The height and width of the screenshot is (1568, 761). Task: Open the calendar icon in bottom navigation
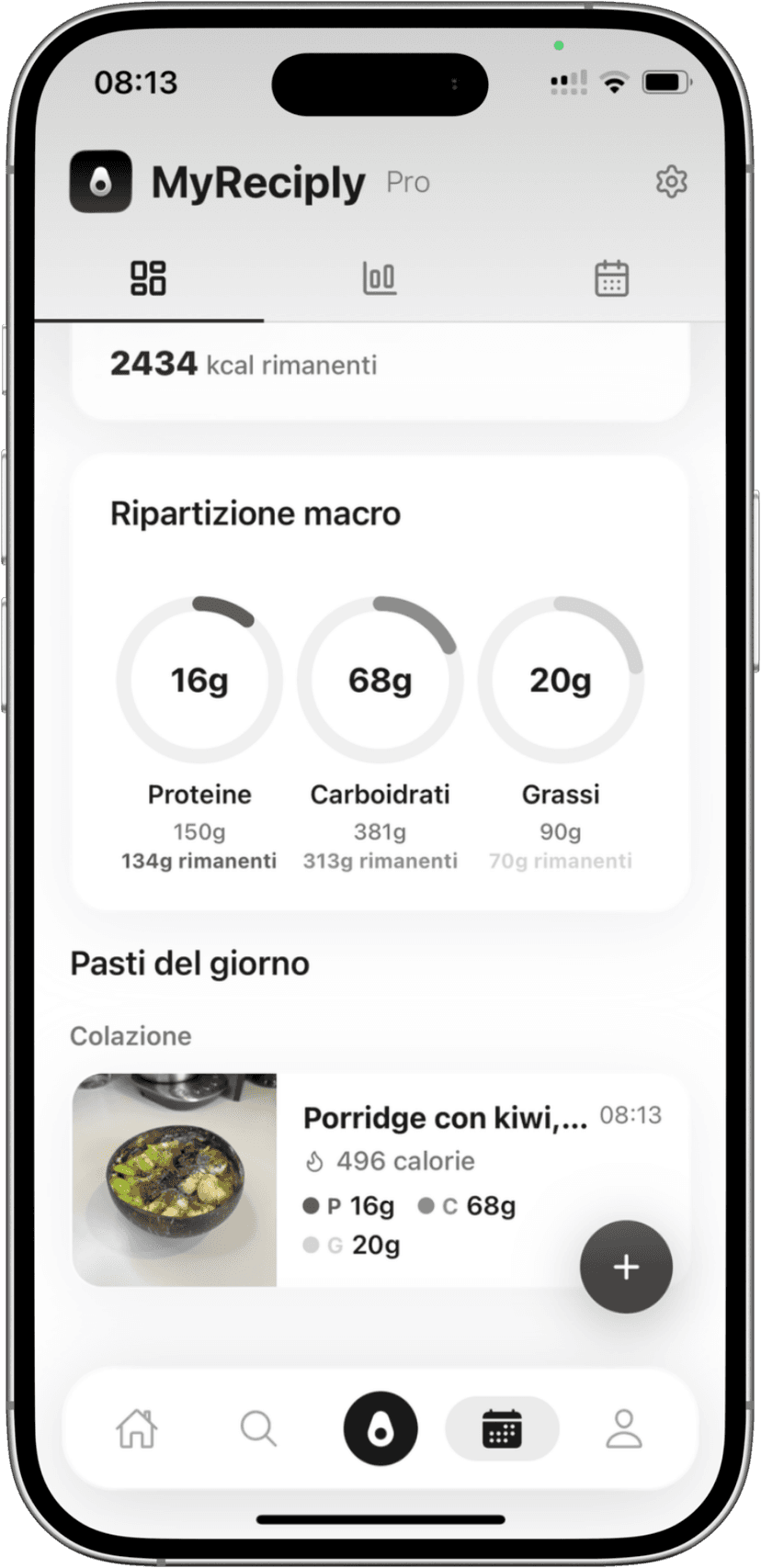click(503, 1428)
